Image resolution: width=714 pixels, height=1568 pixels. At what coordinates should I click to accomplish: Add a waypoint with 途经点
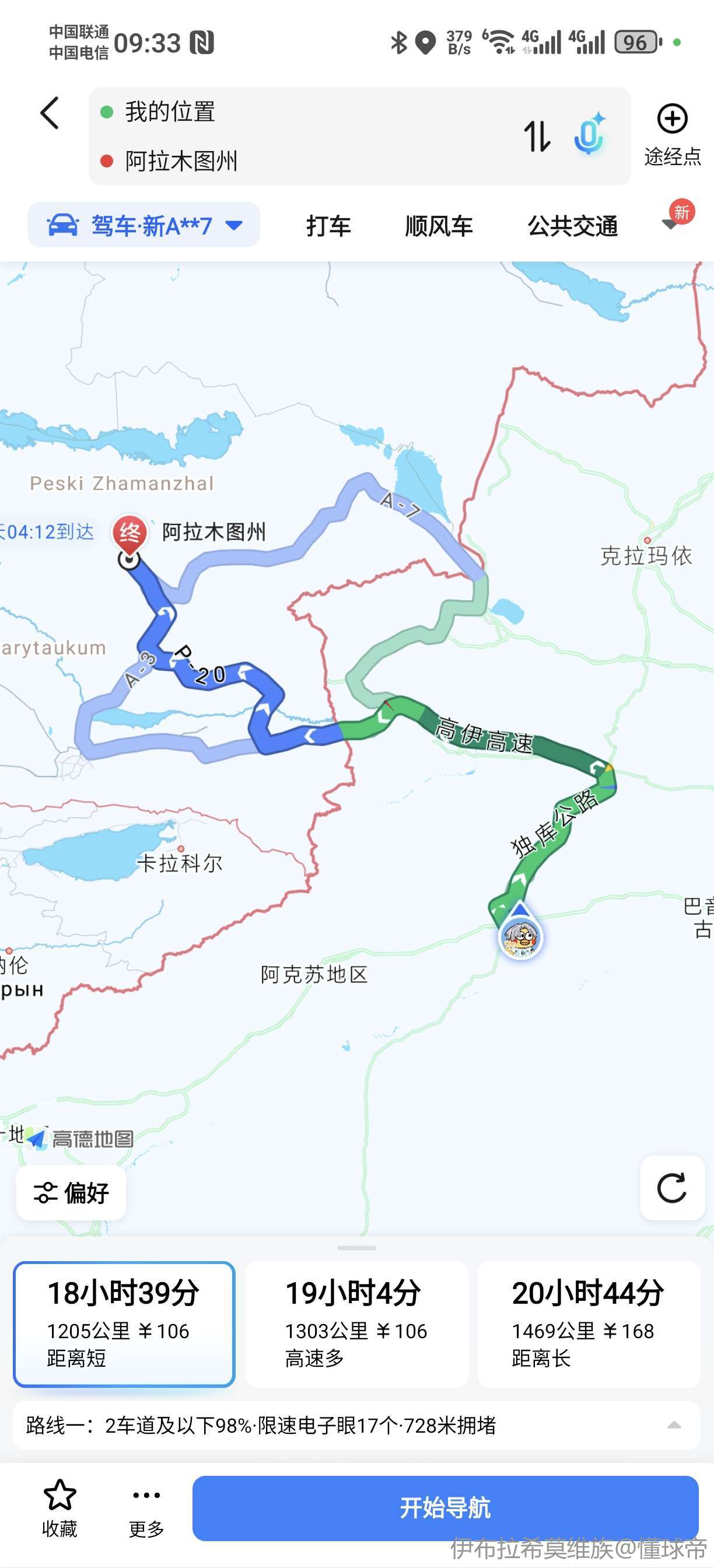coord(672,135)
